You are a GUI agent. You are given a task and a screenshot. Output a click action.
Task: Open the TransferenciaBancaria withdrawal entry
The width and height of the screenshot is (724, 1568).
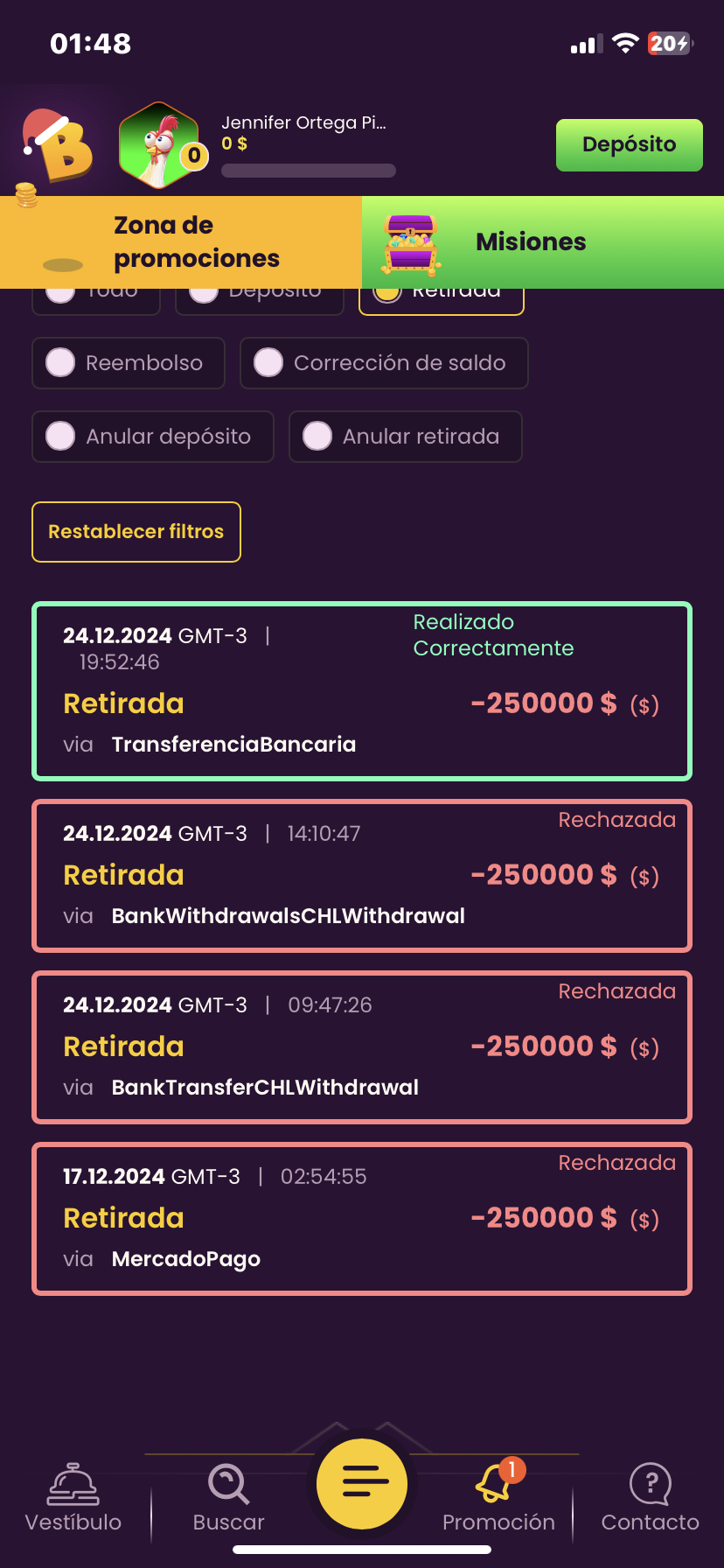[362, 691]
